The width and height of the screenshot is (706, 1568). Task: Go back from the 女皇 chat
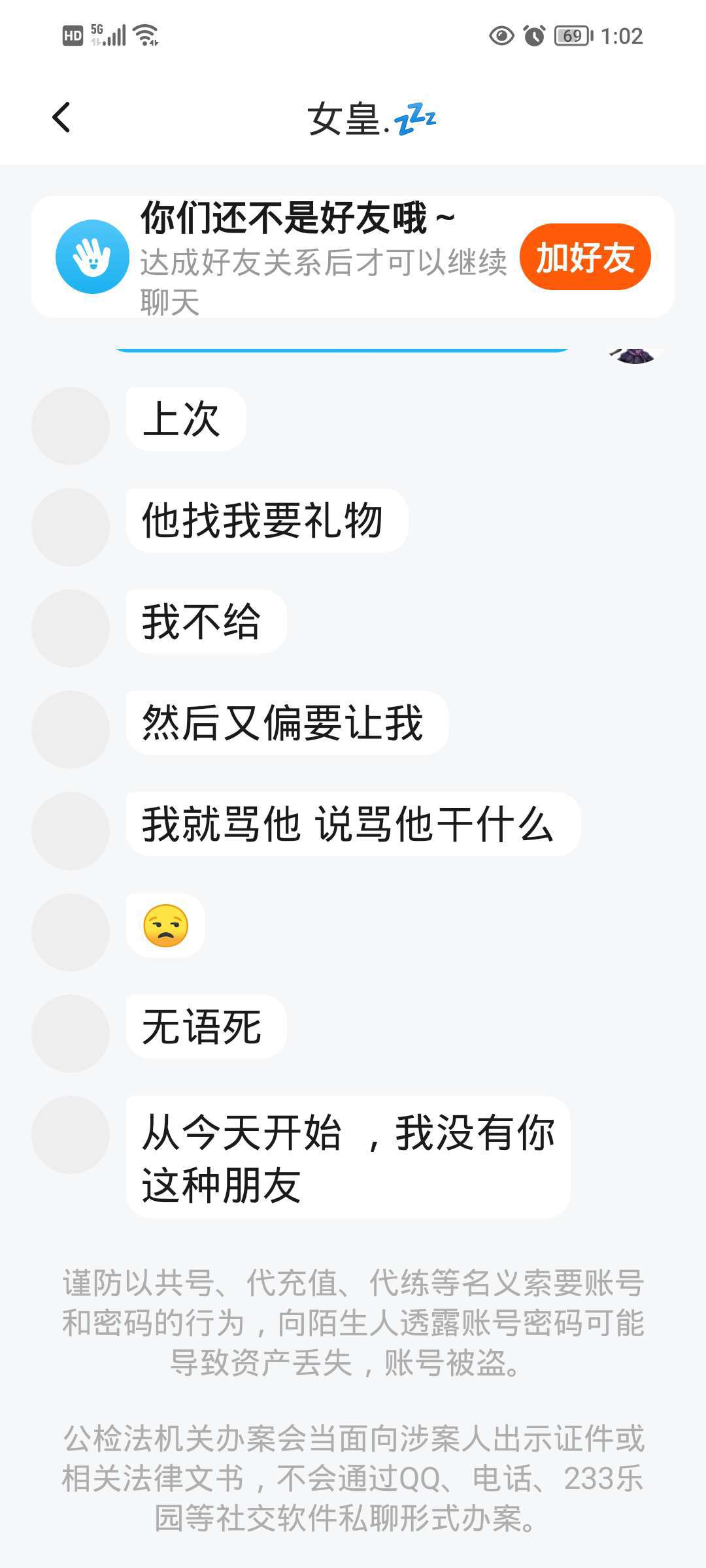pos(61,118)
